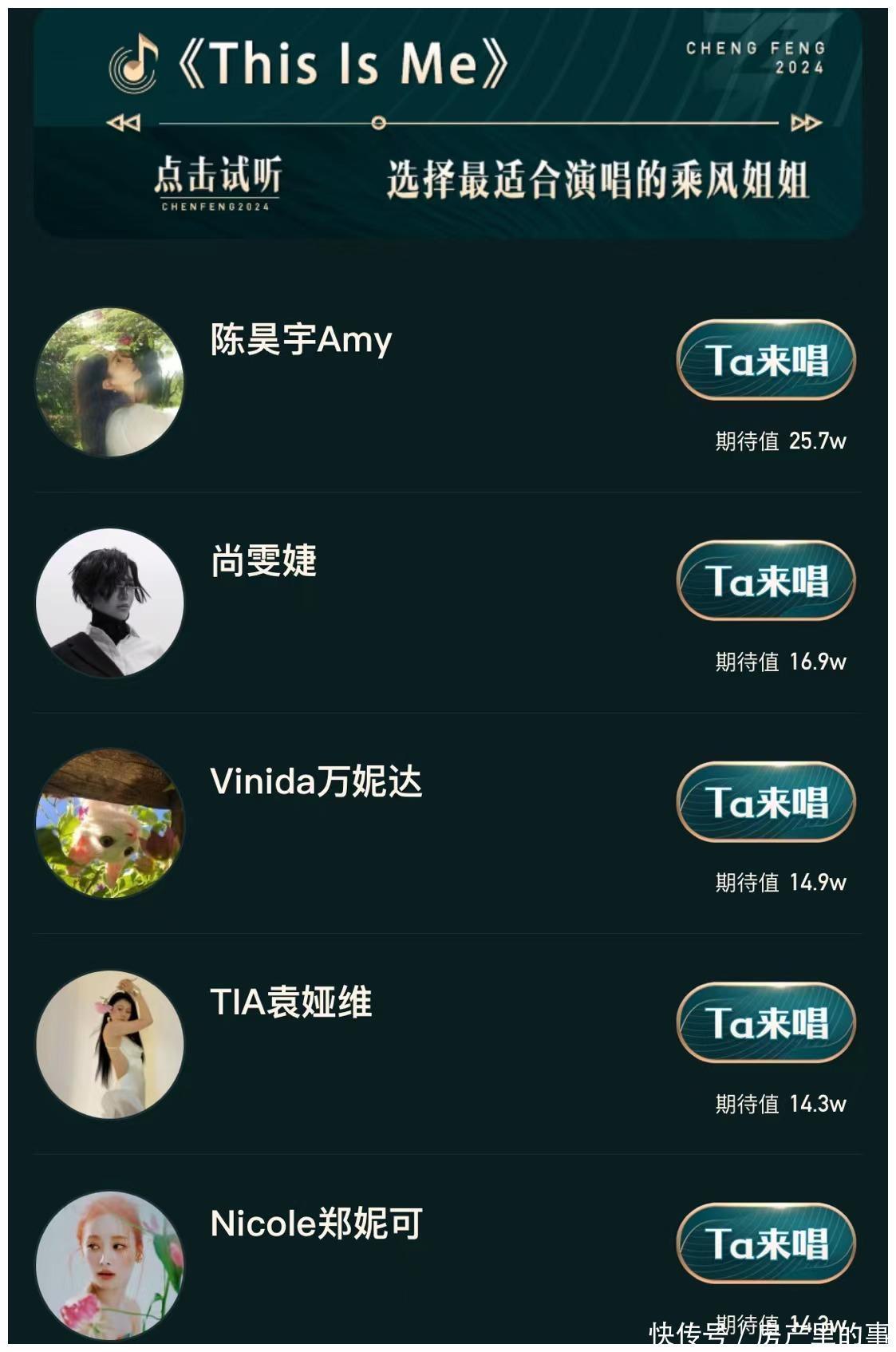Pick Ta来唱 for Nicole郑妮可
896x1352 pixels.
click(x=766, y=1243)
